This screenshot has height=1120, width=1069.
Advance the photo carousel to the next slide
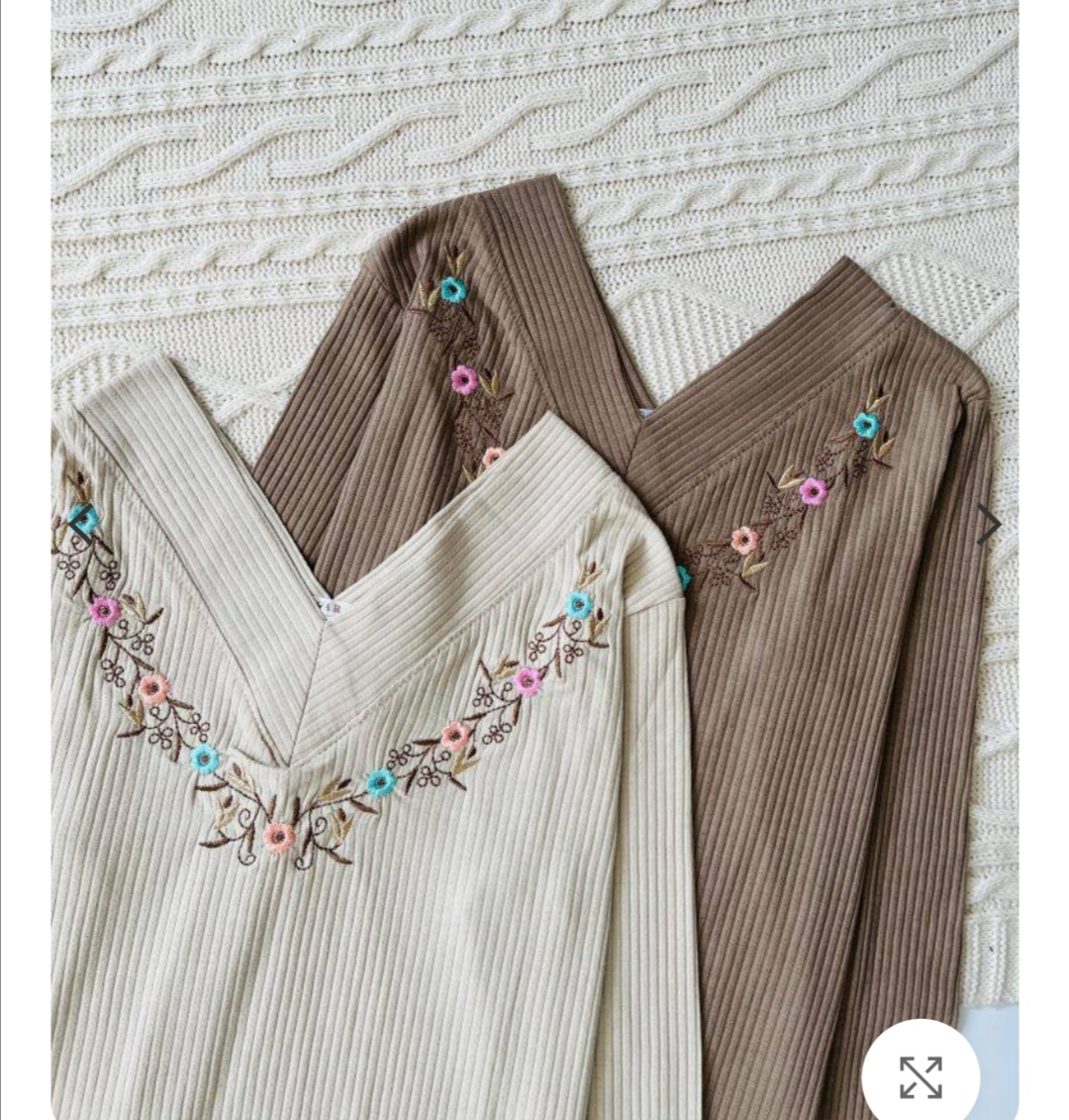click(990, 525)
